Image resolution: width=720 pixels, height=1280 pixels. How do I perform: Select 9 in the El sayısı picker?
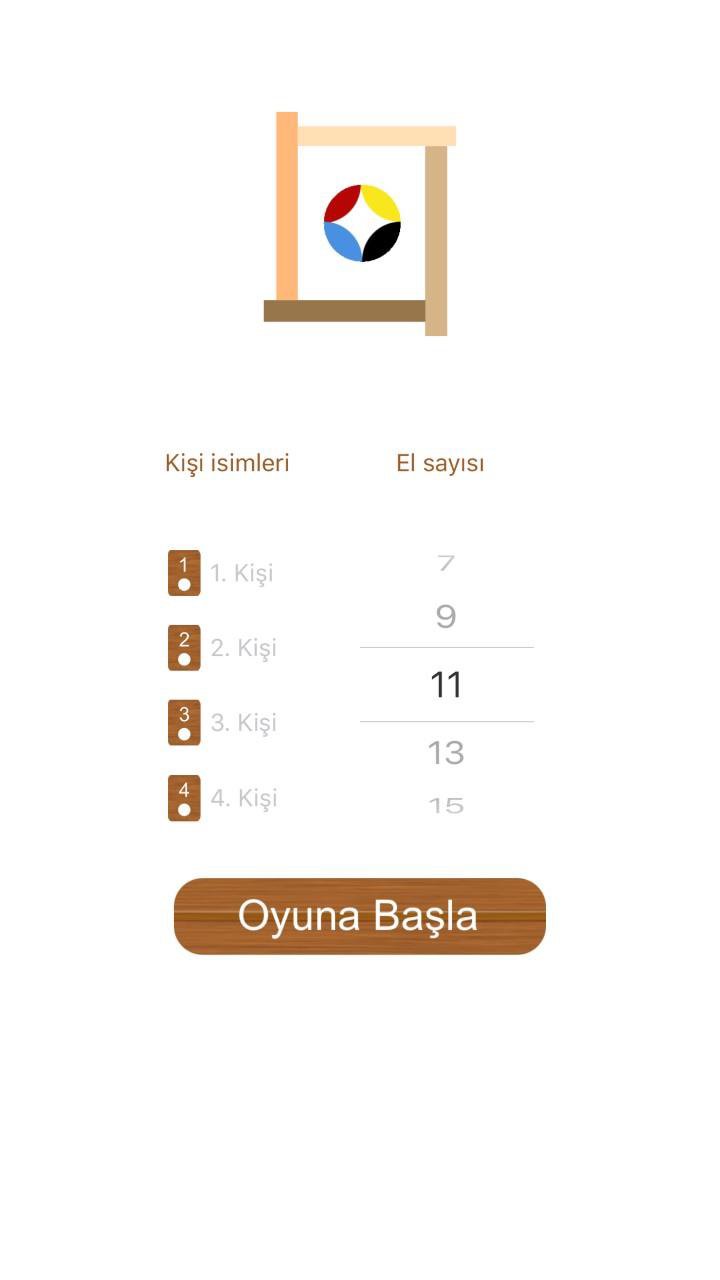point(446,616)
